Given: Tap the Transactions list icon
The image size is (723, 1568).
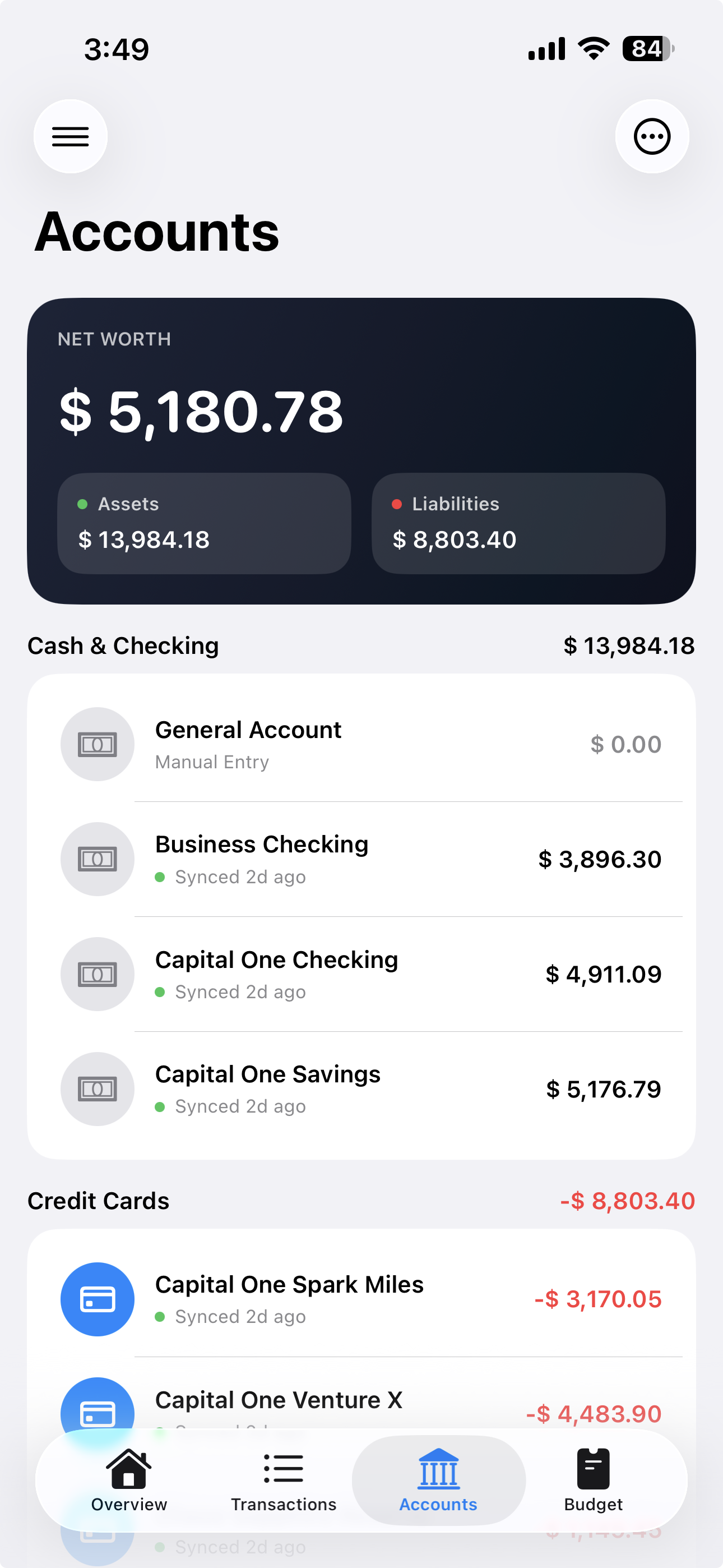Looking at the screenshot, I should (x=284, y=1467).
